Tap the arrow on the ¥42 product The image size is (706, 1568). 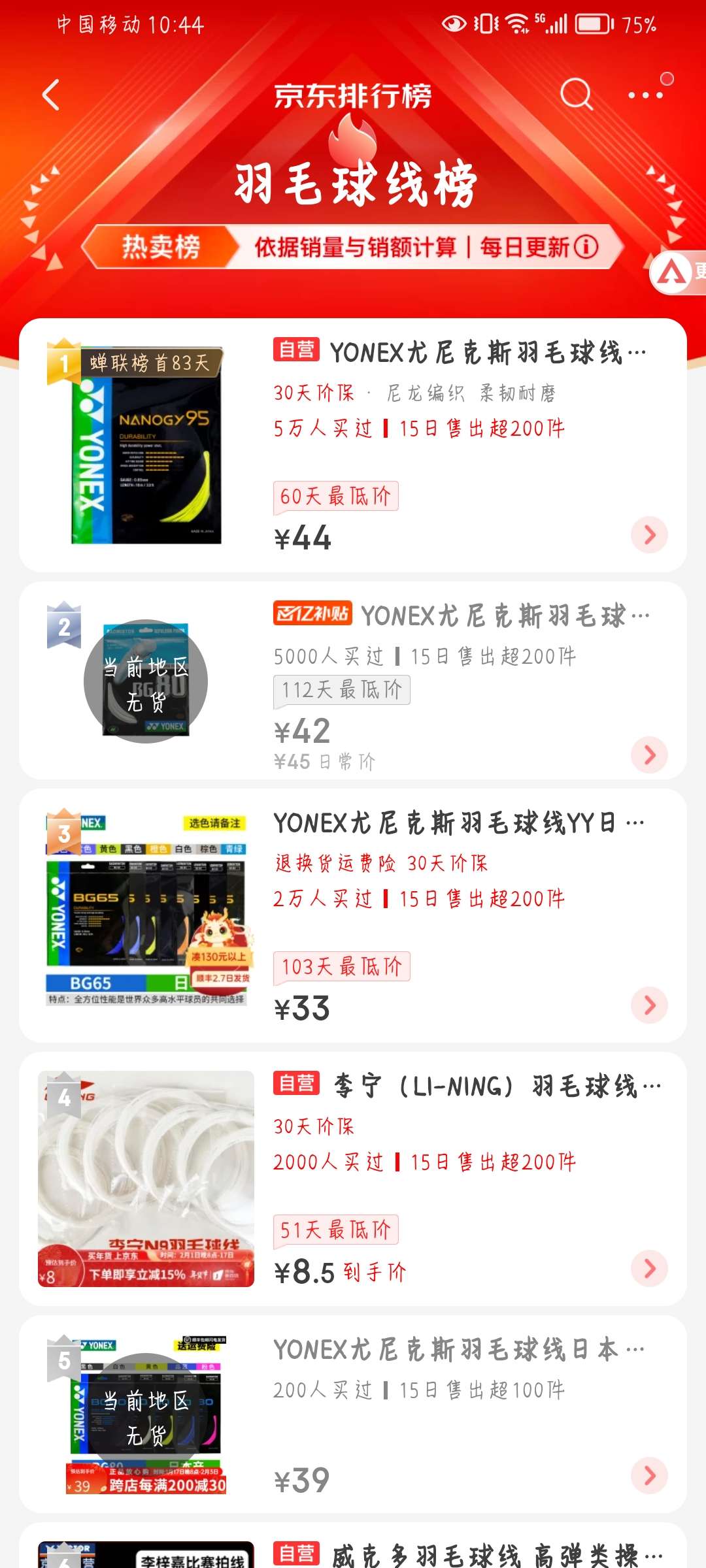pos(649,755)
